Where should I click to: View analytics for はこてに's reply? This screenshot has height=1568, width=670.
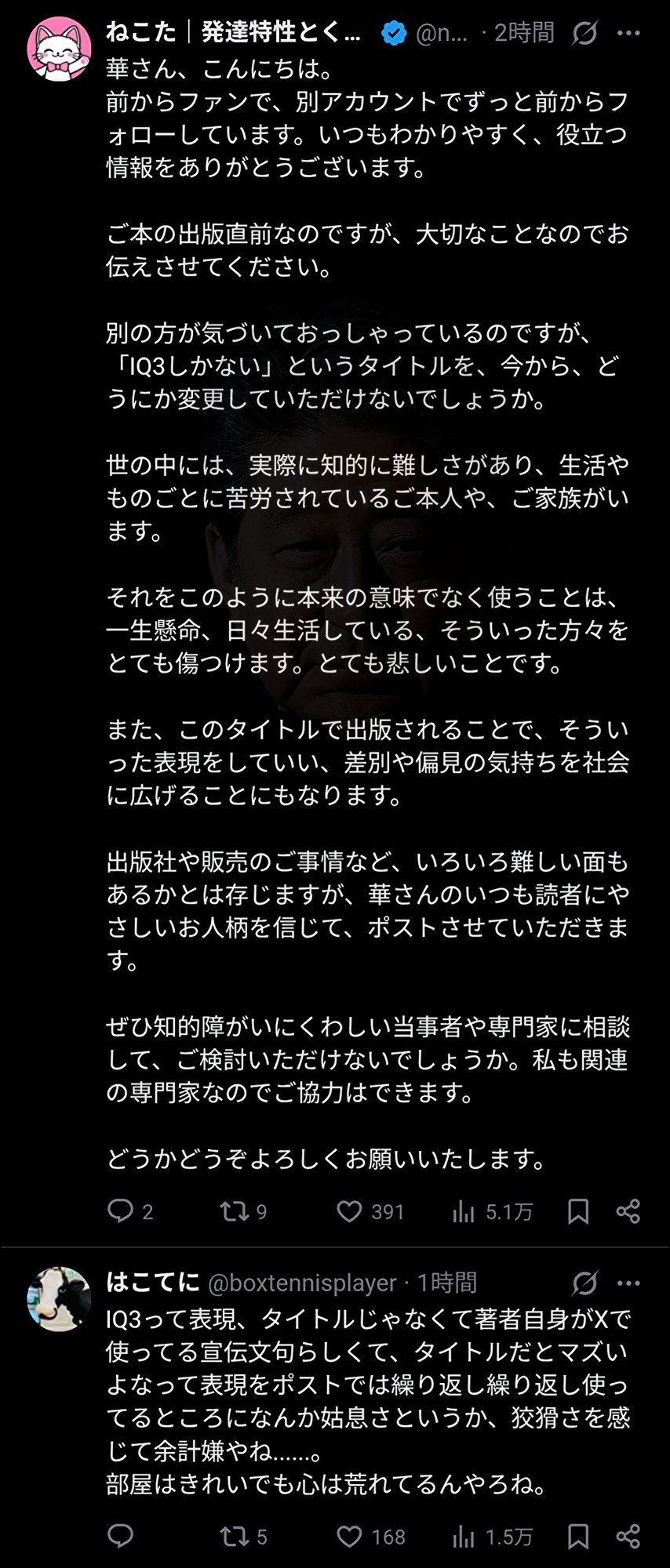(x=464, y=1536)
